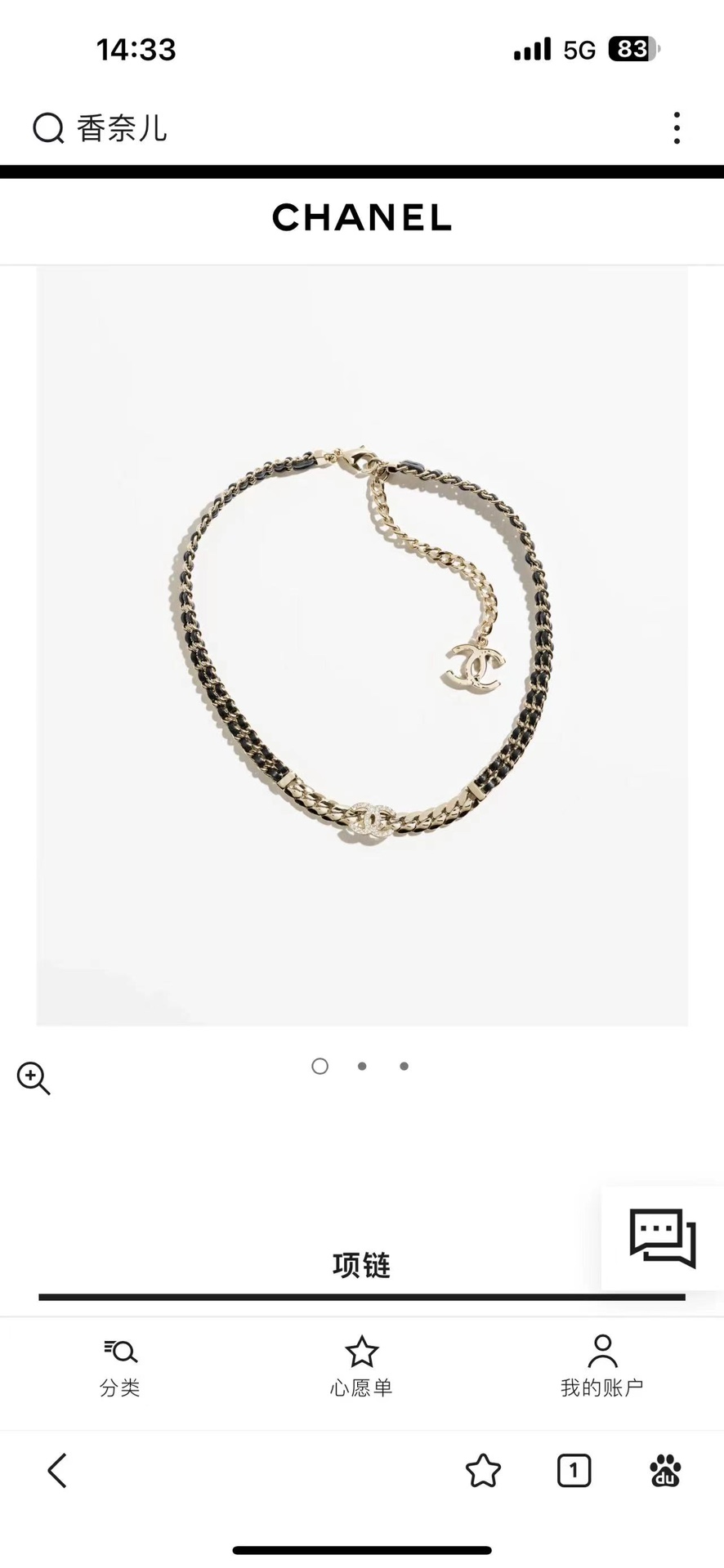This screenshot has width=724, height=1568.
Task: Go back with the browser back arrow
Action: tap(57, 1471)
